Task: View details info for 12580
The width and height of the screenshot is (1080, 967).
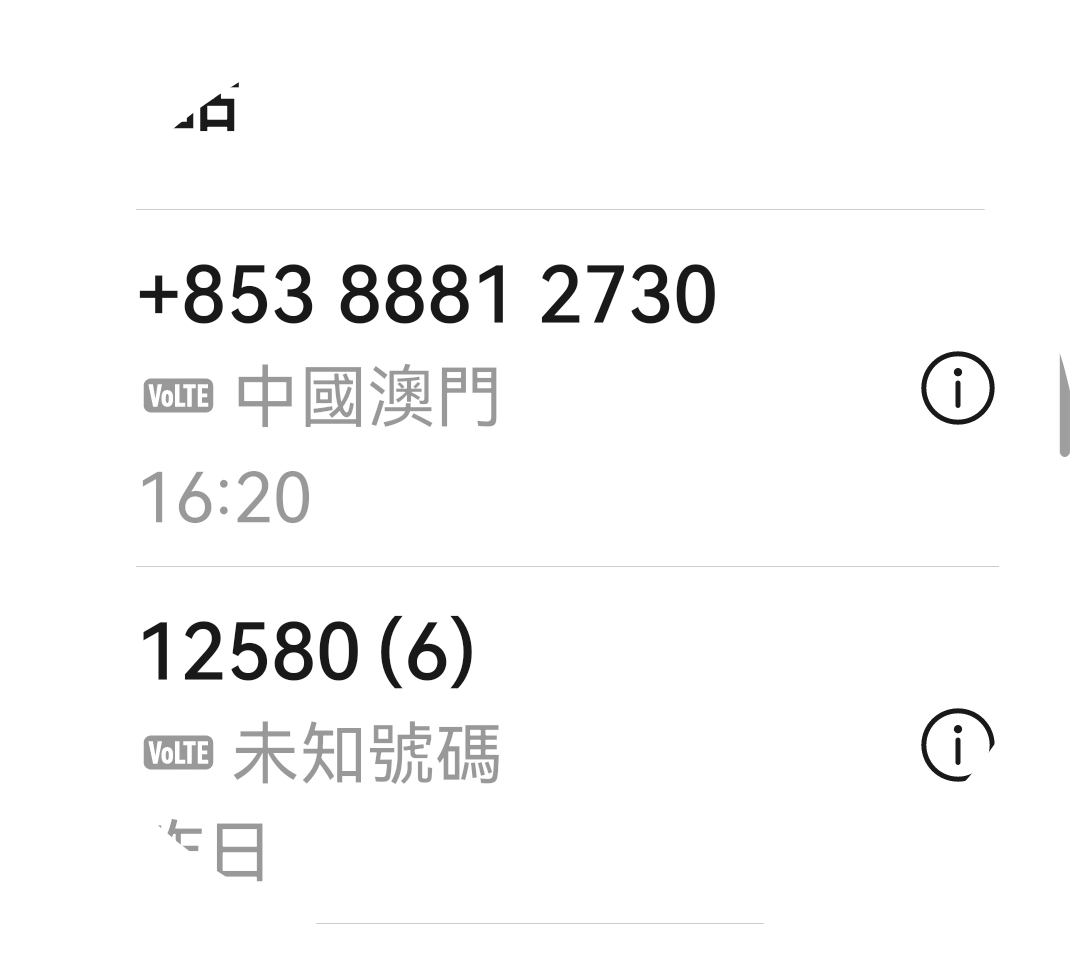Action: [x=956, y=745]
